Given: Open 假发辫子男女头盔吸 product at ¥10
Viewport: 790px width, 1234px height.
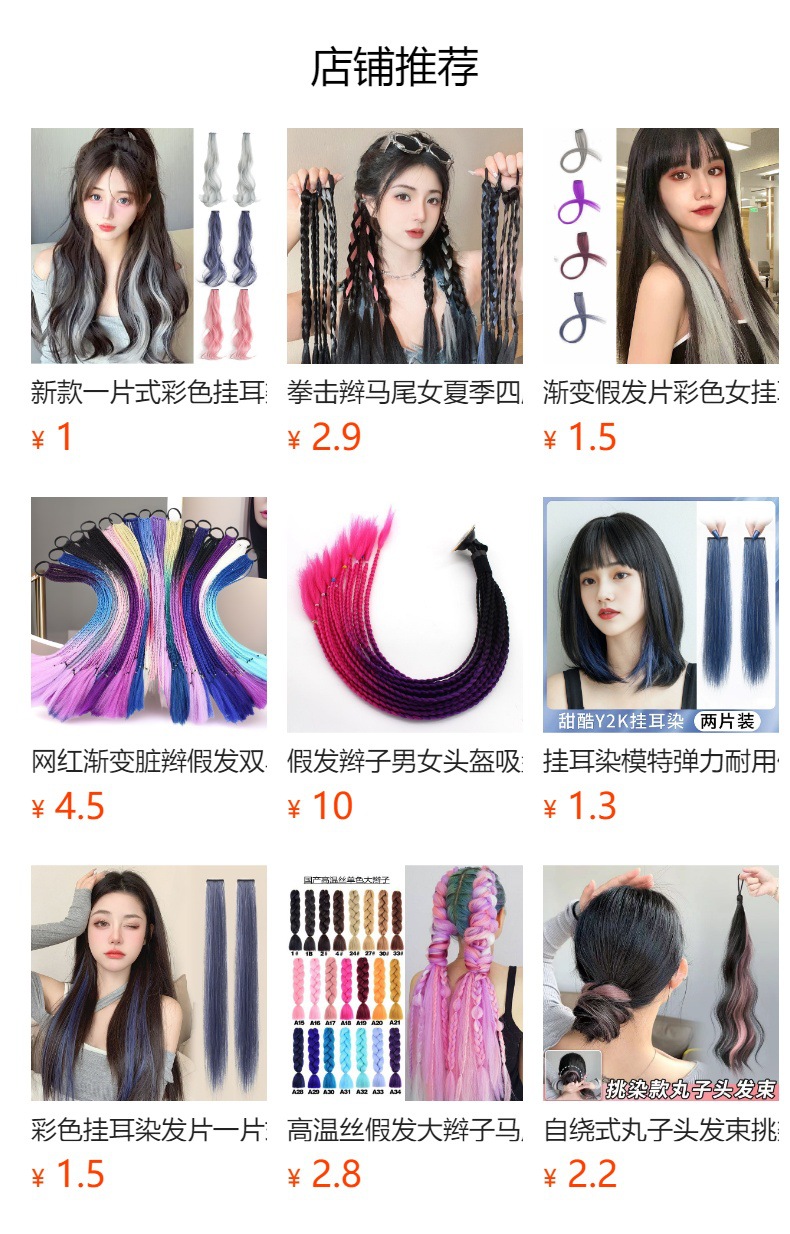Looking at the screenshot, I should tap(405, 661).
